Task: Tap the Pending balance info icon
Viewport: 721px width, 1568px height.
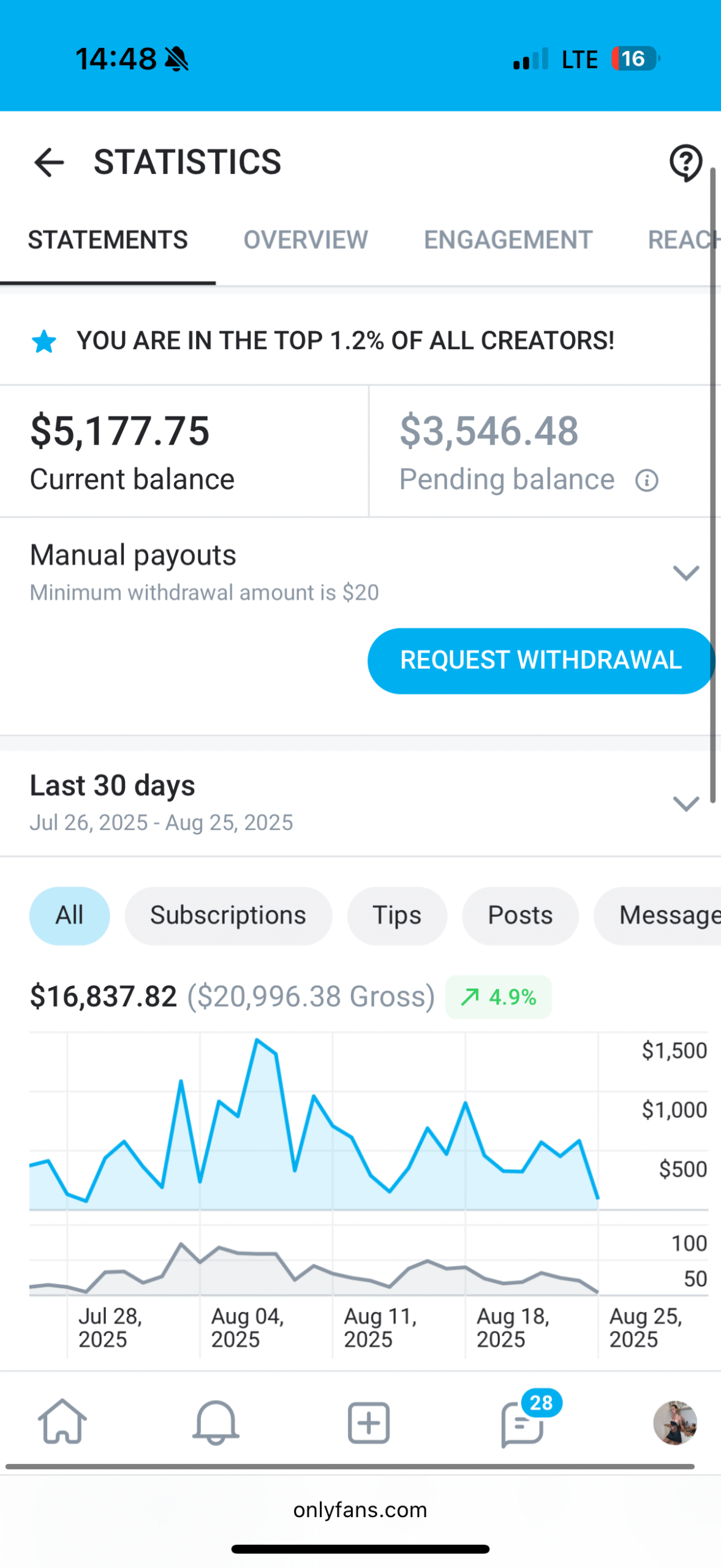Action: [x=646, y=481]
